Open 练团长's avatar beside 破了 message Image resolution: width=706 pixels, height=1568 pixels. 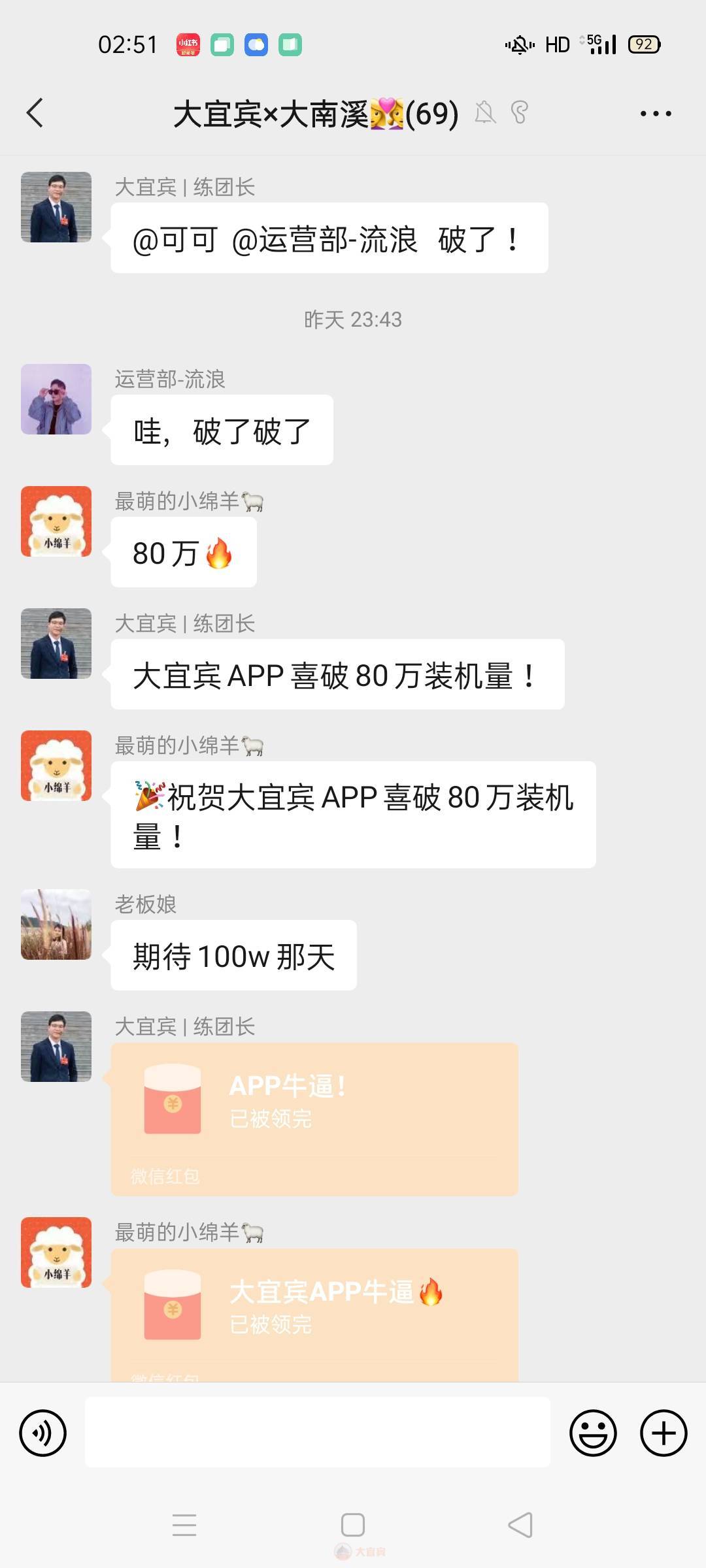click(x=56, y=207)
